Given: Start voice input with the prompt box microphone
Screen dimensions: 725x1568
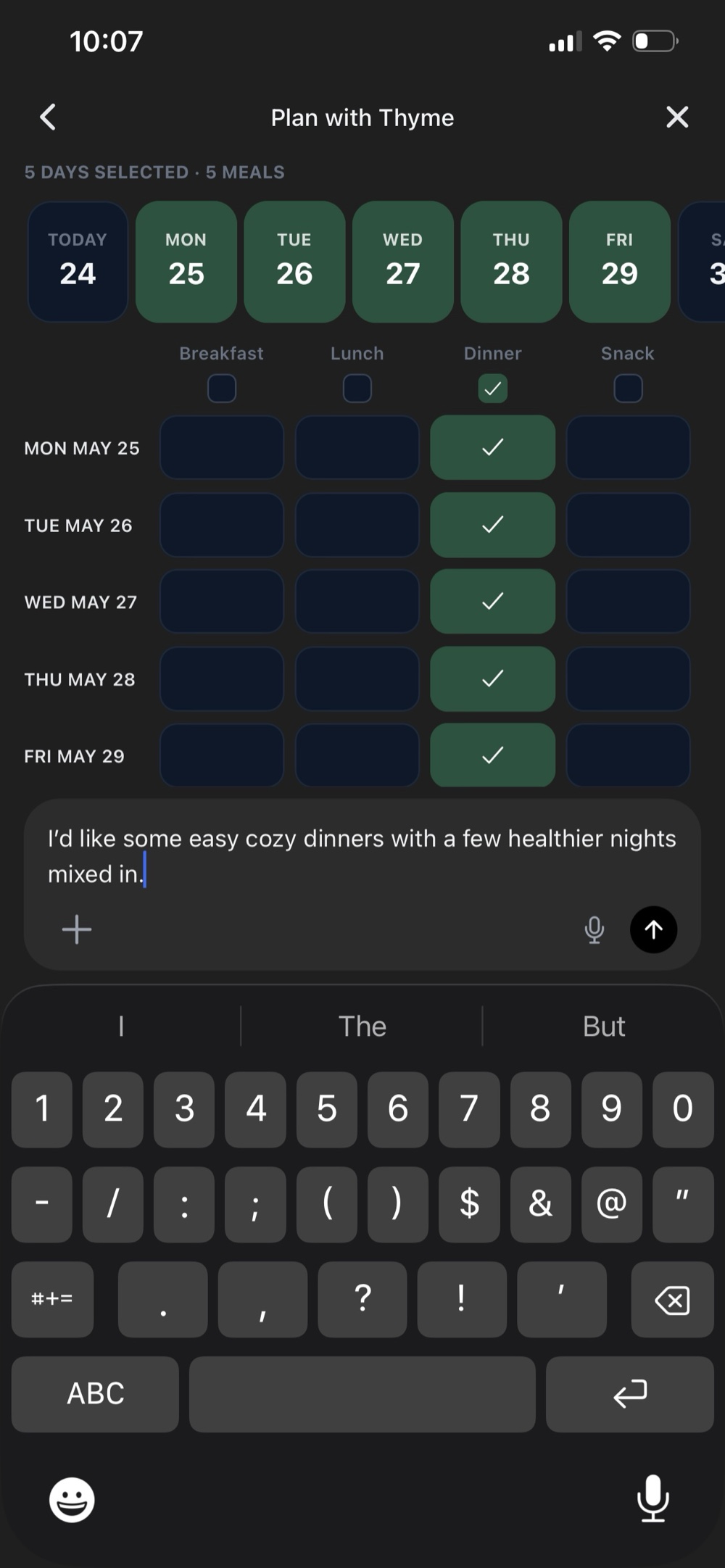Looking at the screenshot, I should 594,929.
